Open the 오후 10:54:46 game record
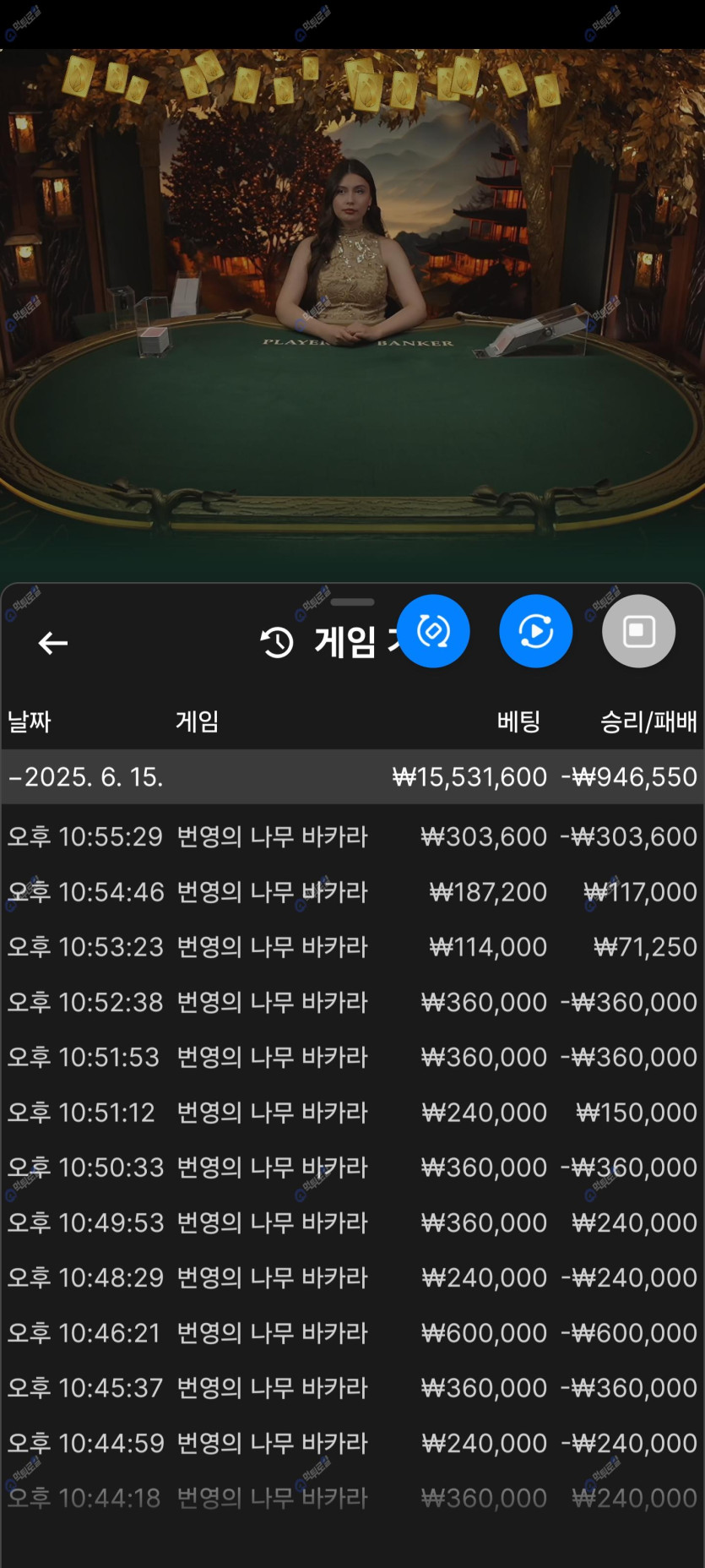Viewport: 705px width, 1568px height. 352,891
